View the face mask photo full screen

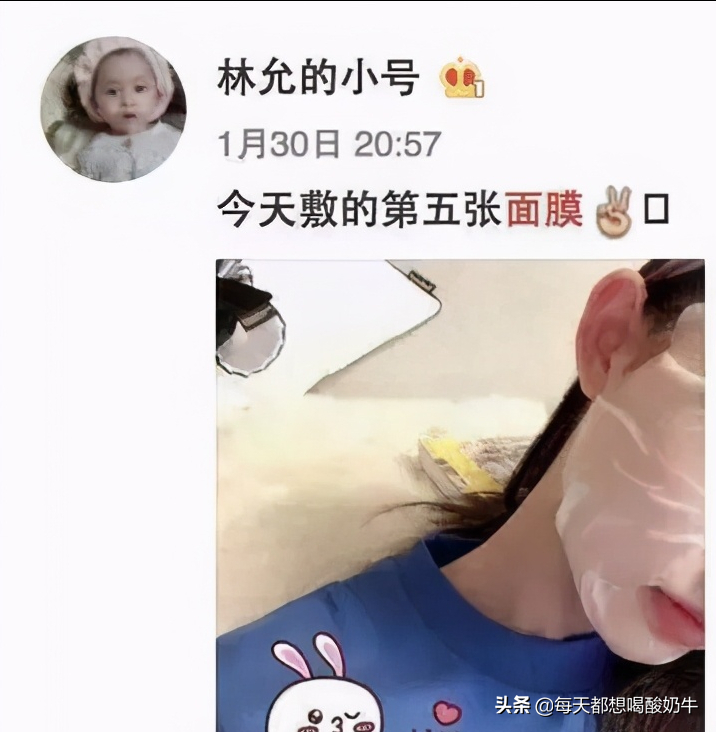460,495
